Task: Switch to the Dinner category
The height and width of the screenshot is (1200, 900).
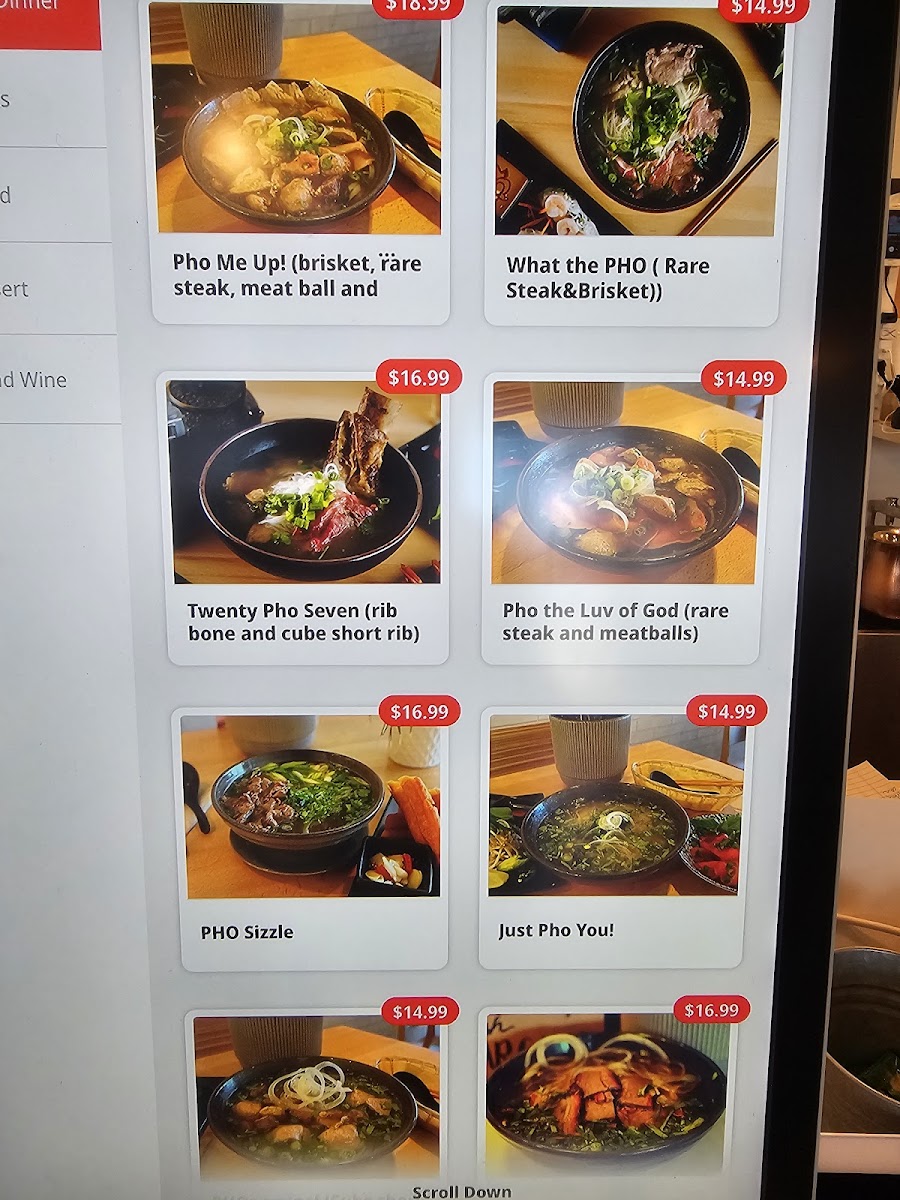Action: pos(50,22)
